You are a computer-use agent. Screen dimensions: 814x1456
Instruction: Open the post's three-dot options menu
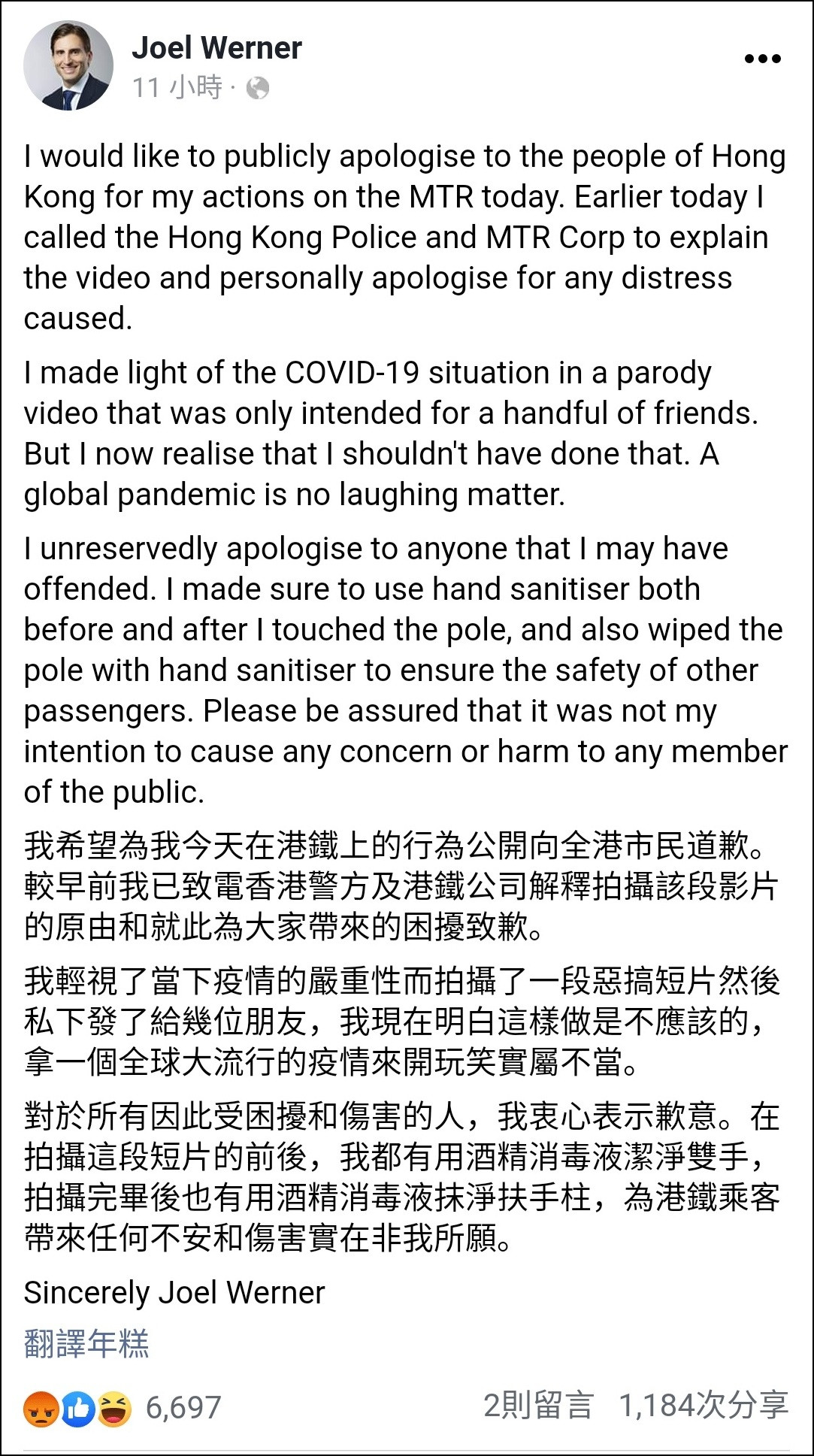click(762, 59)
